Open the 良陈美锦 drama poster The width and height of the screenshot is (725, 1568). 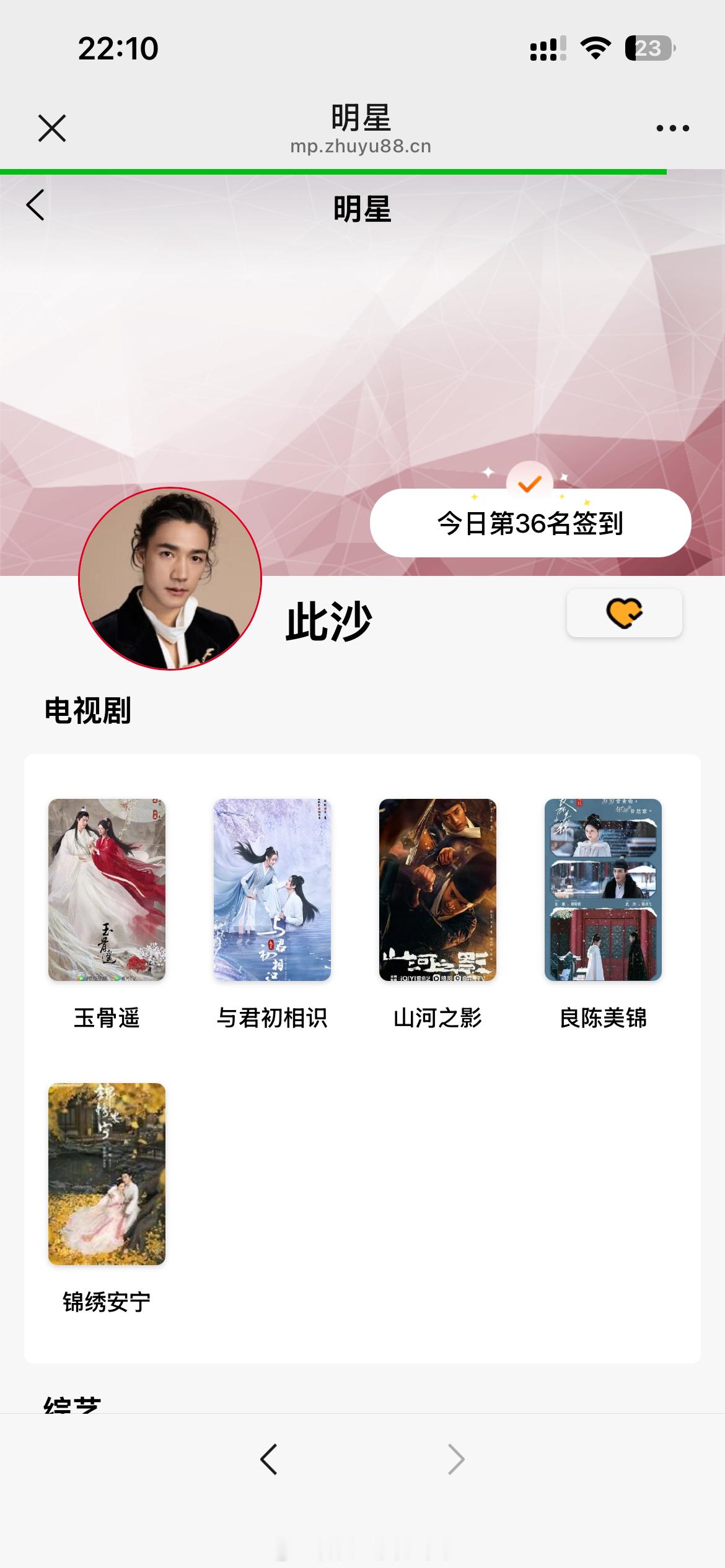click(603, 890)
